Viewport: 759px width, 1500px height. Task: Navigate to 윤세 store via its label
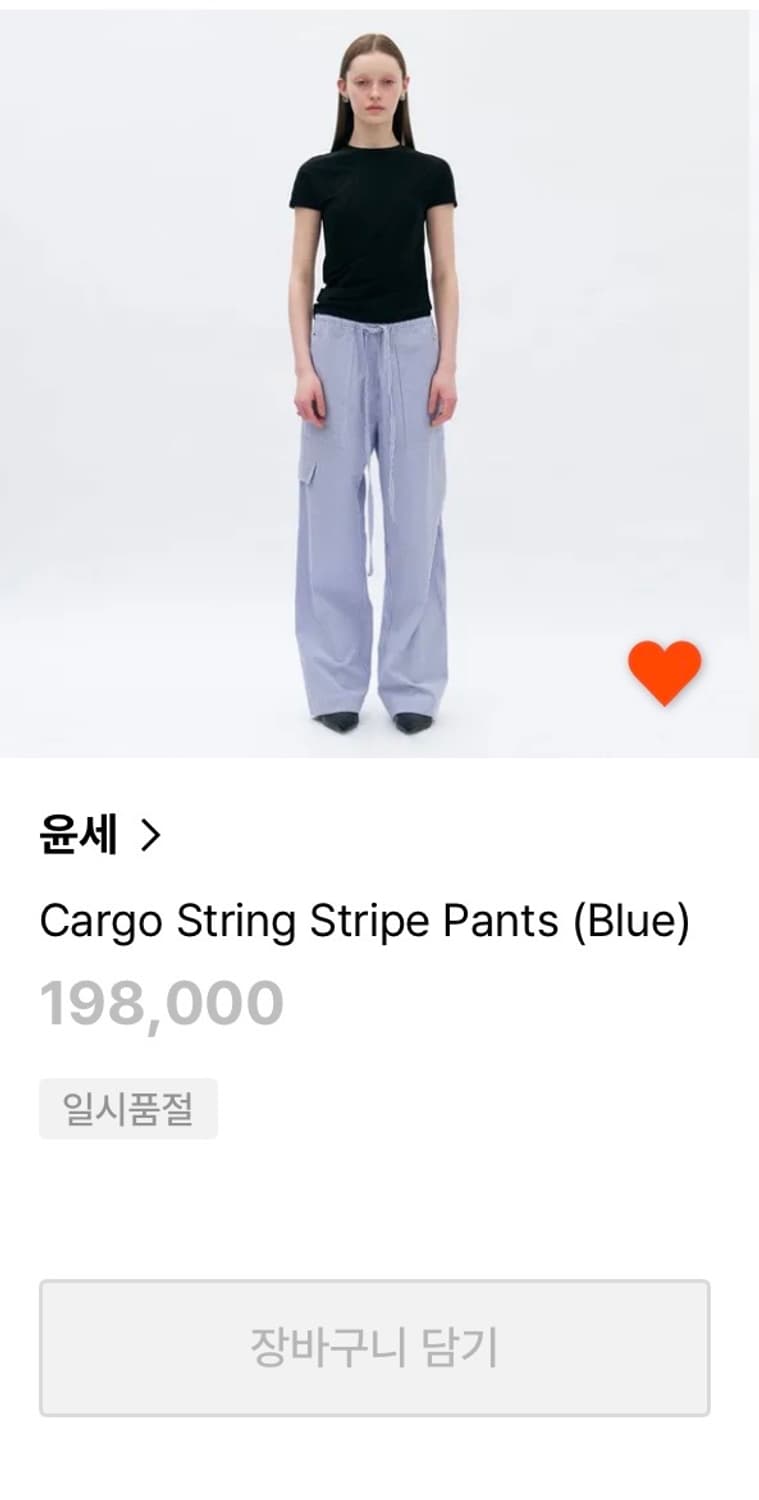80,833
